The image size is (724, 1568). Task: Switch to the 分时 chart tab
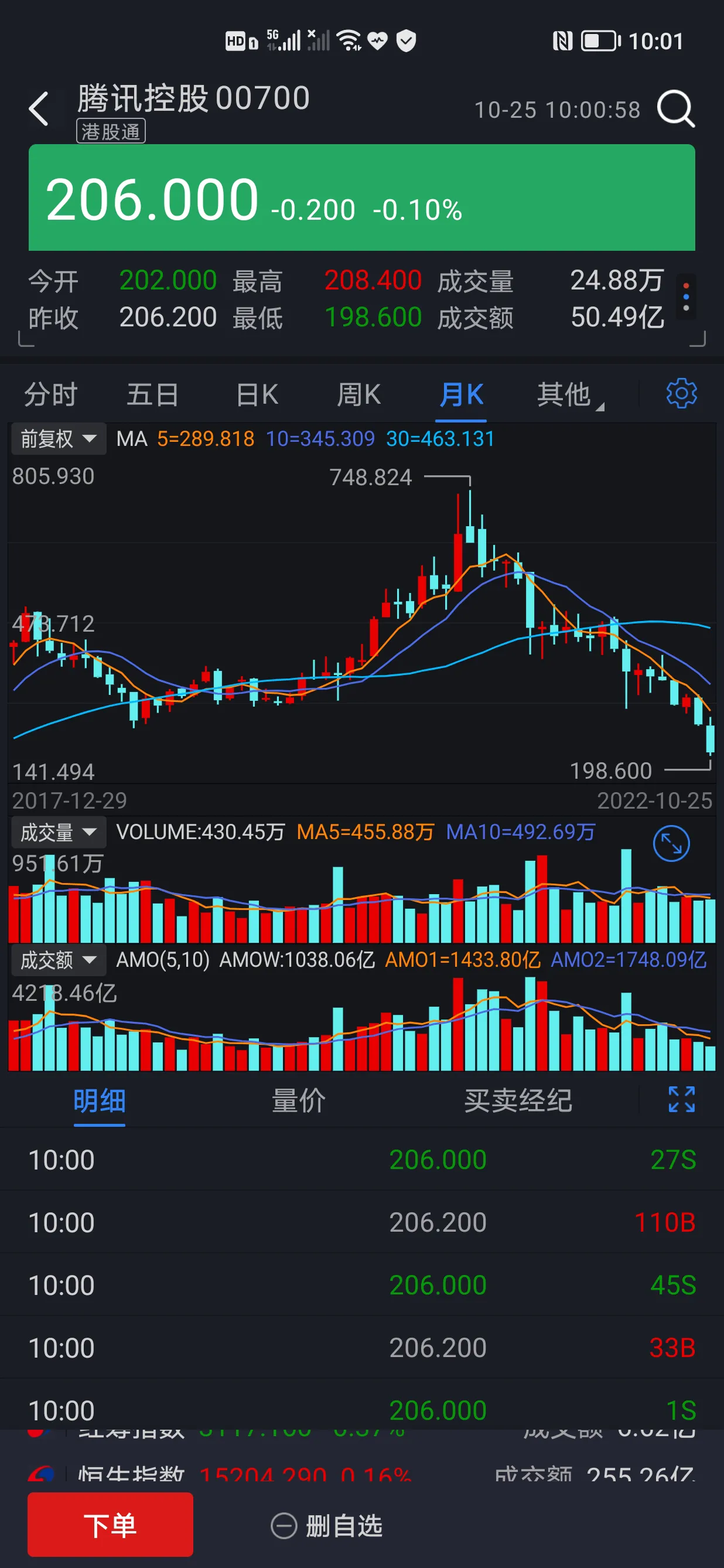[50, 394]
